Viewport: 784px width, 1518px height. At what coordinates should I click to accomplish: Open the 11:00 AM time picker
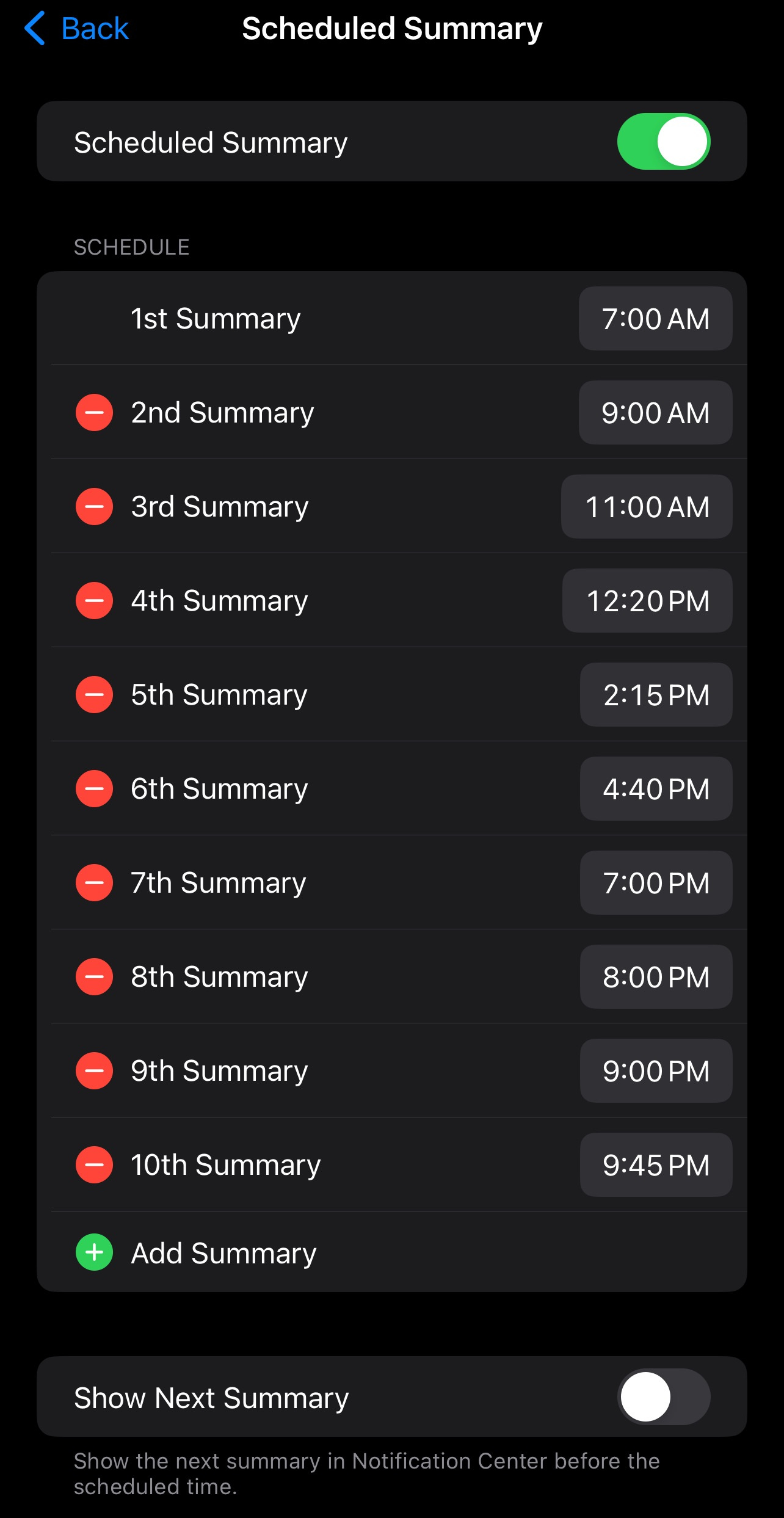[x=647, y=507]
